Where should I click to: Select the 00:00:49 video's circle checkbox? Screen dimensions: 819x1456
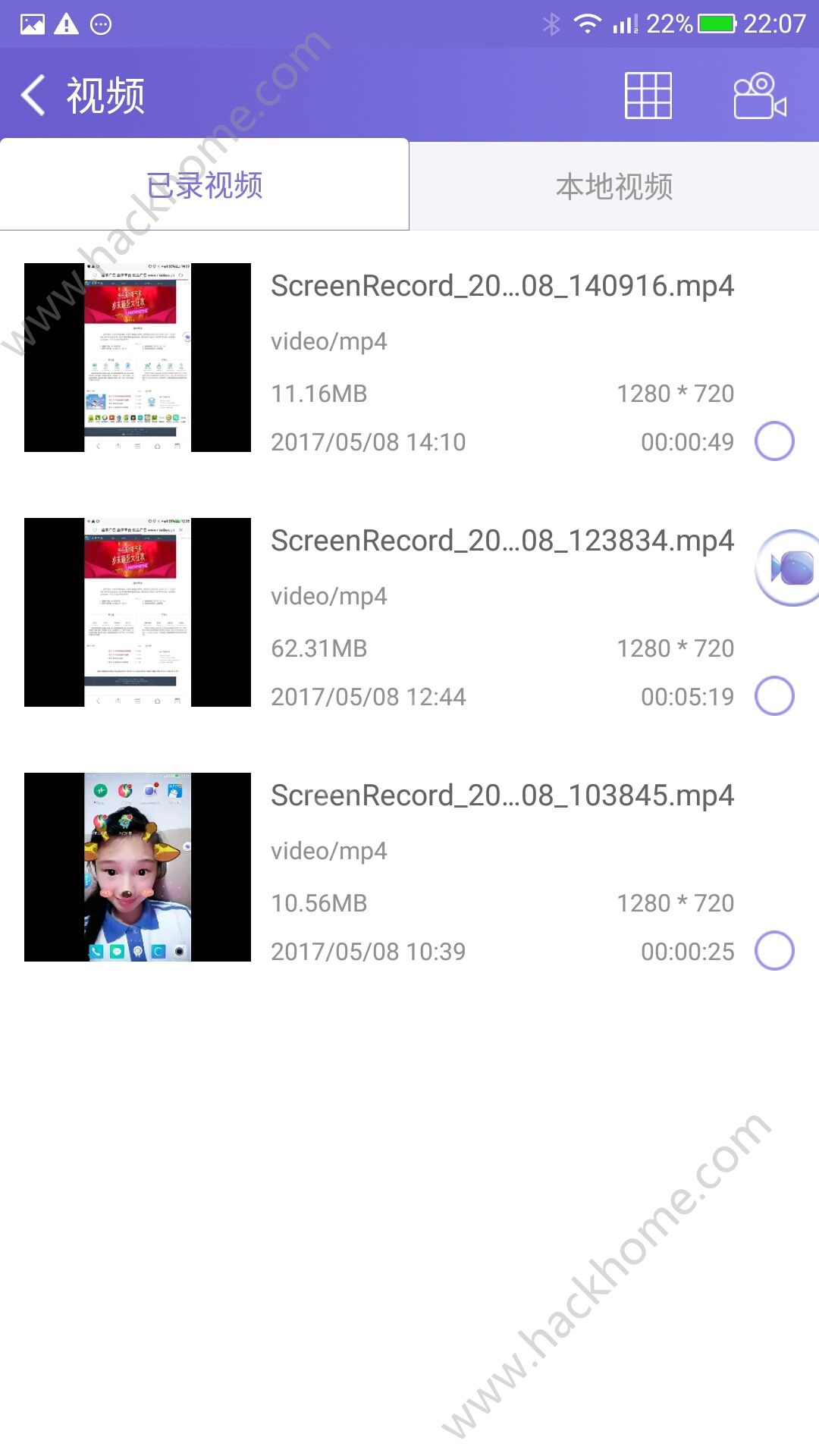pos(774,441)
